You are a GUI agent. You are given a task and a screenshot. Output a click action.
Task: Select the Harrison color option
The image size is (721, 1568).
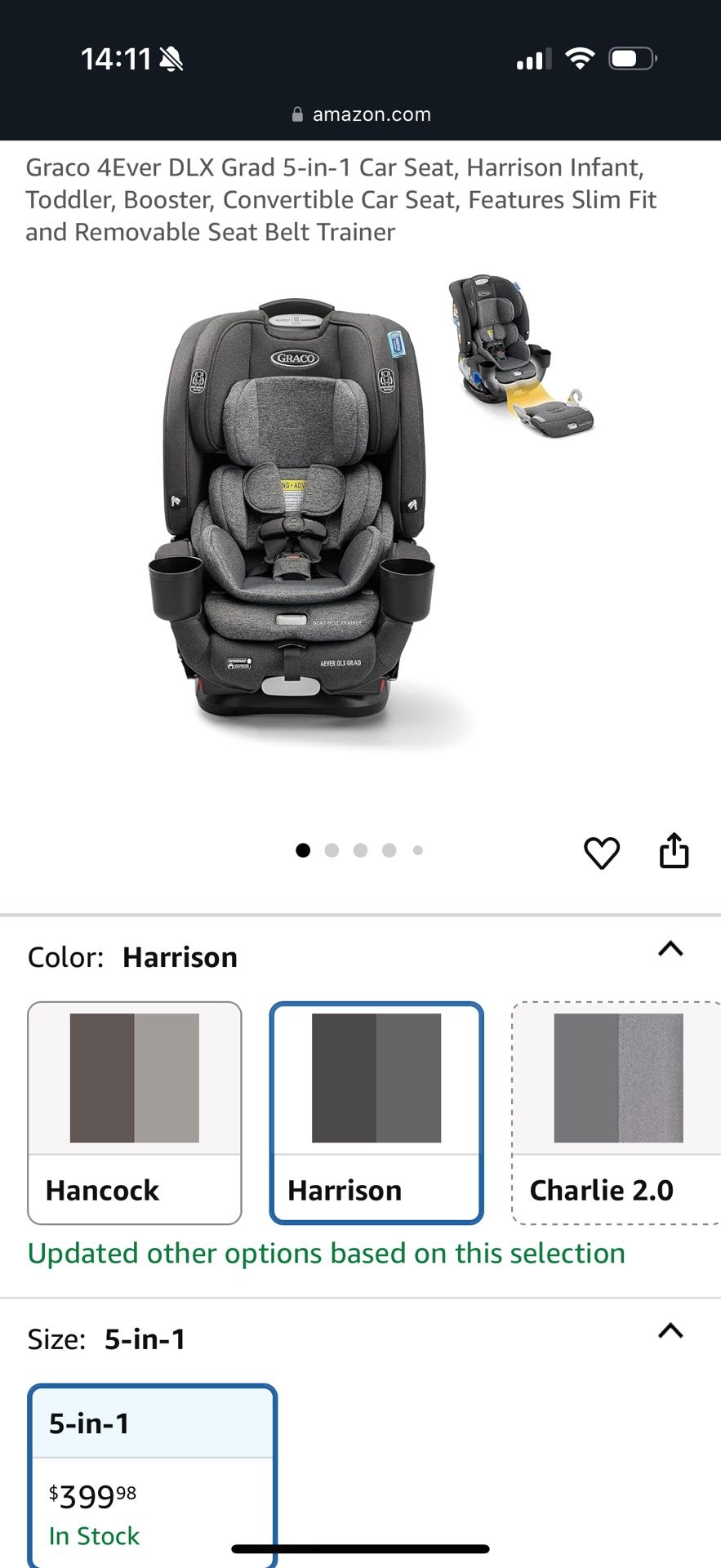pos(376,1113)
